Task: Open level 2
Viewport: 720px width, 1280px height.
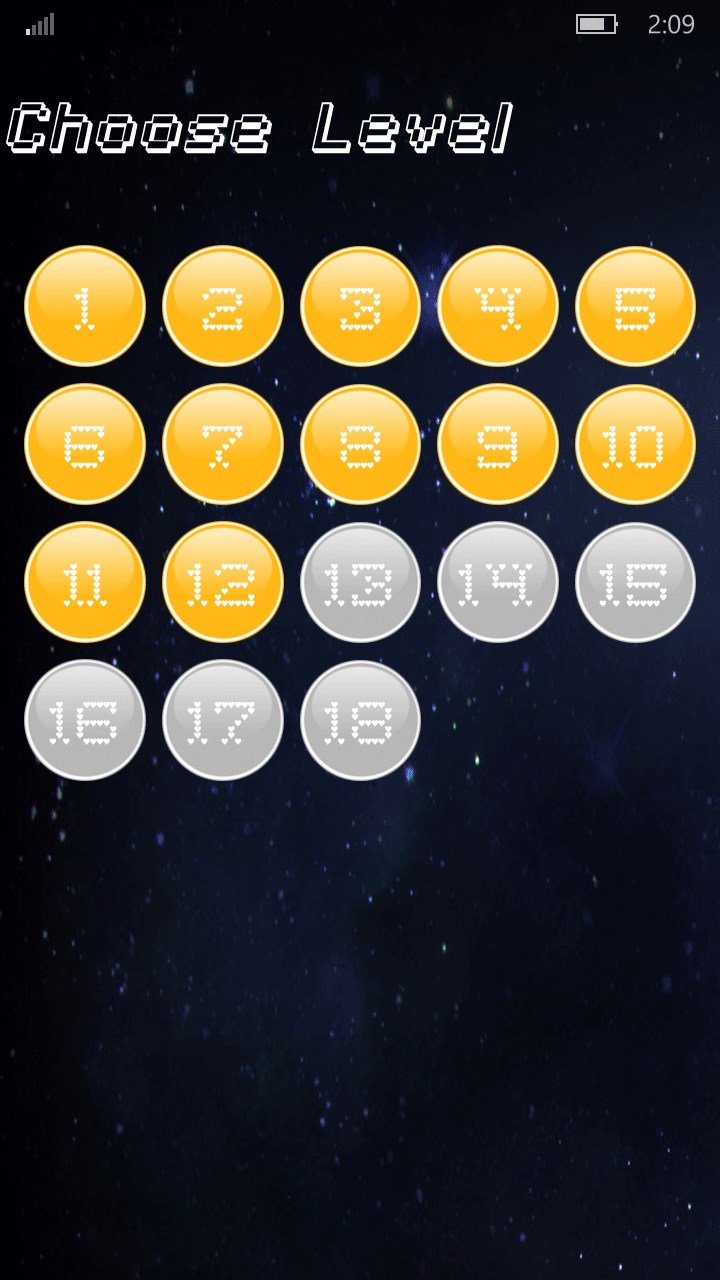Action: click(223, 306)
